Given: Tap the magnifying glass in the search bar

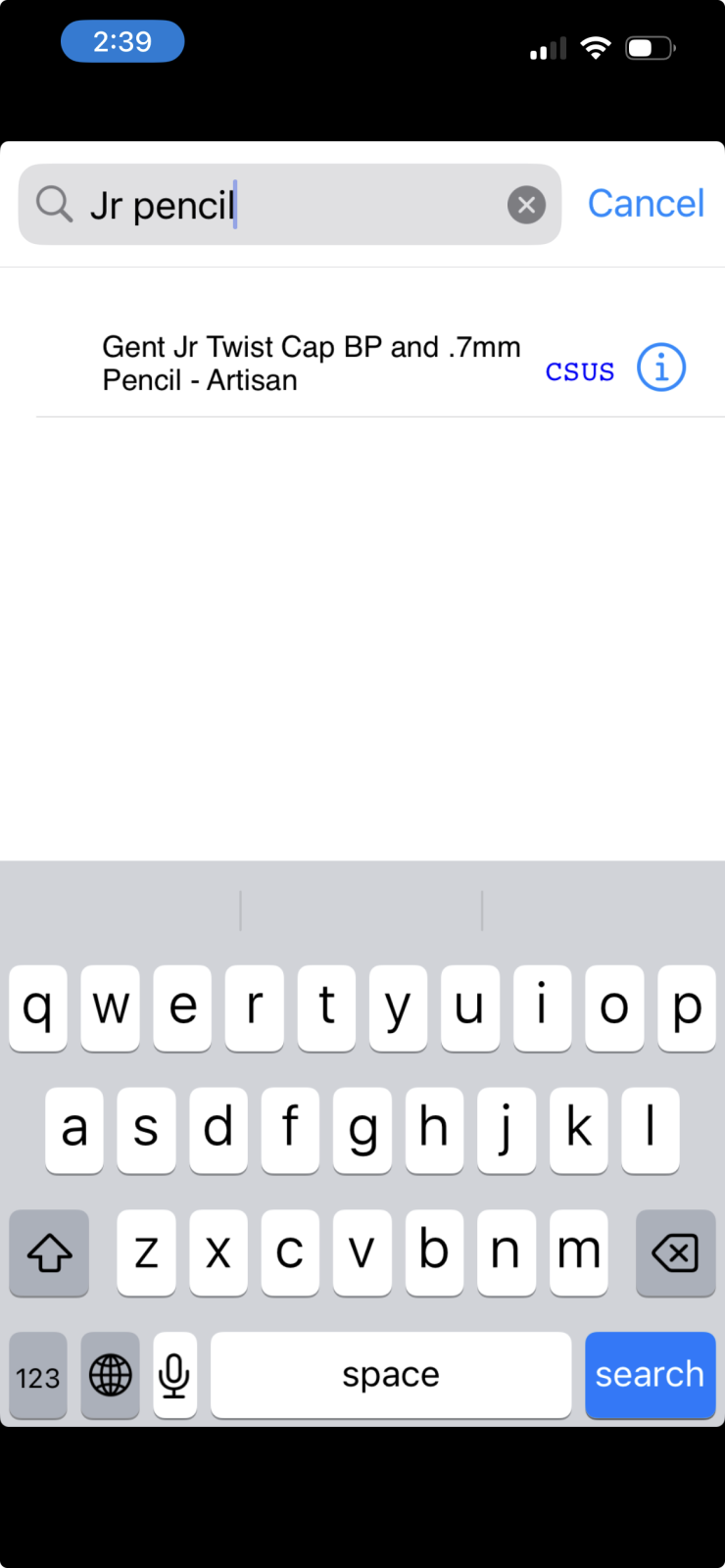Looking at the screenshot, I should coord(55,204).
